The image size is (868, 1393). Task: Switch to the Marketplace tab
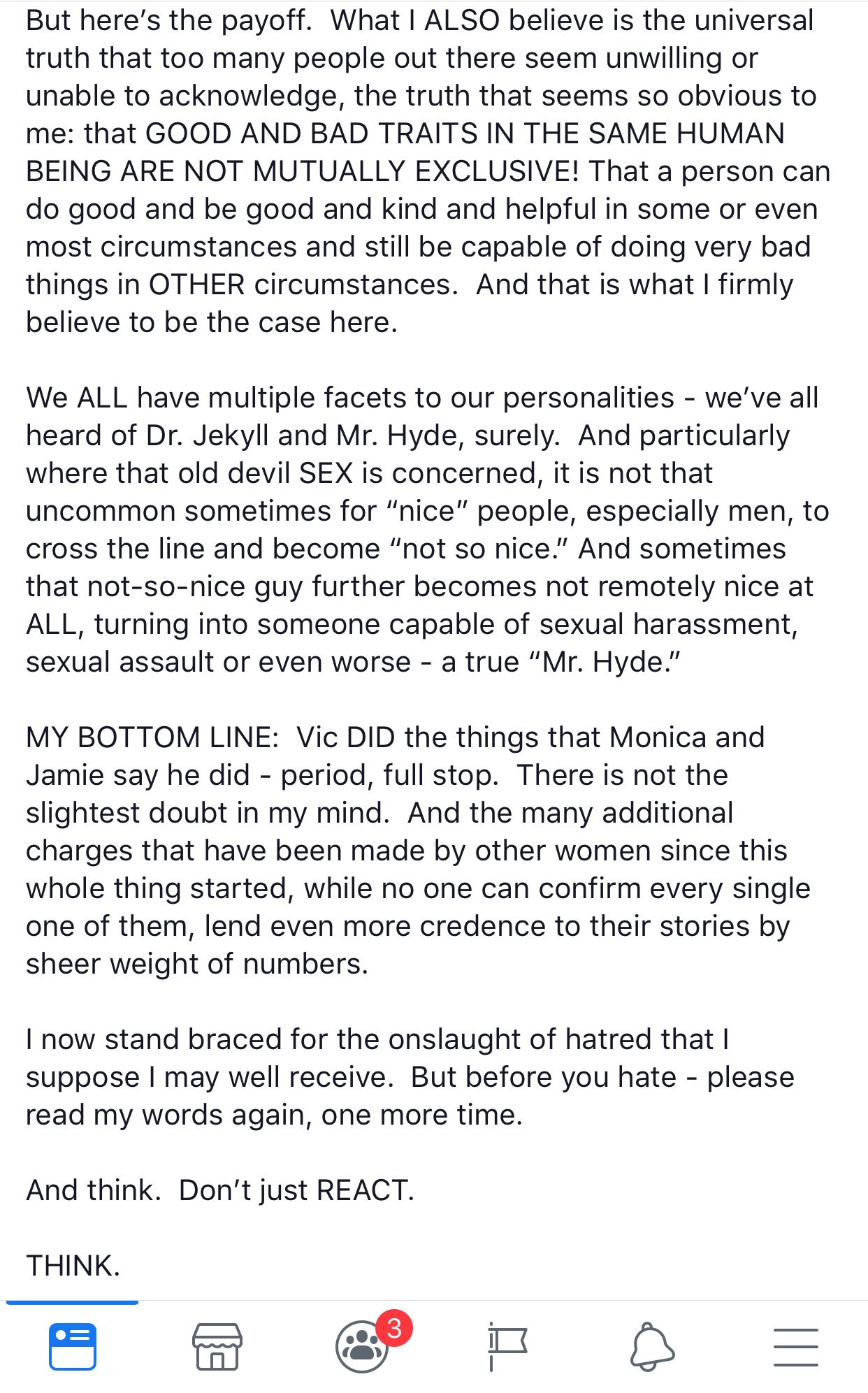tap(217, 1346)
